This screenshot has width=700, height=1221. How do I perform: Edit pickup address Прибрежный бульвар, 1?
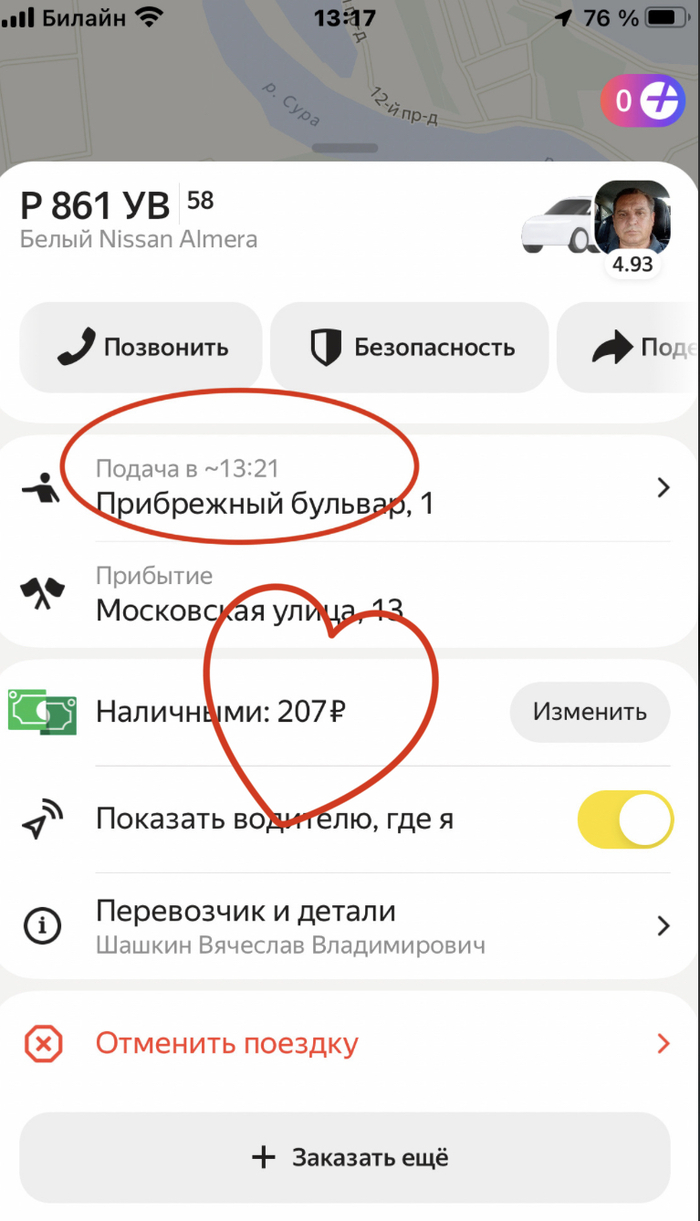(350, 488)
